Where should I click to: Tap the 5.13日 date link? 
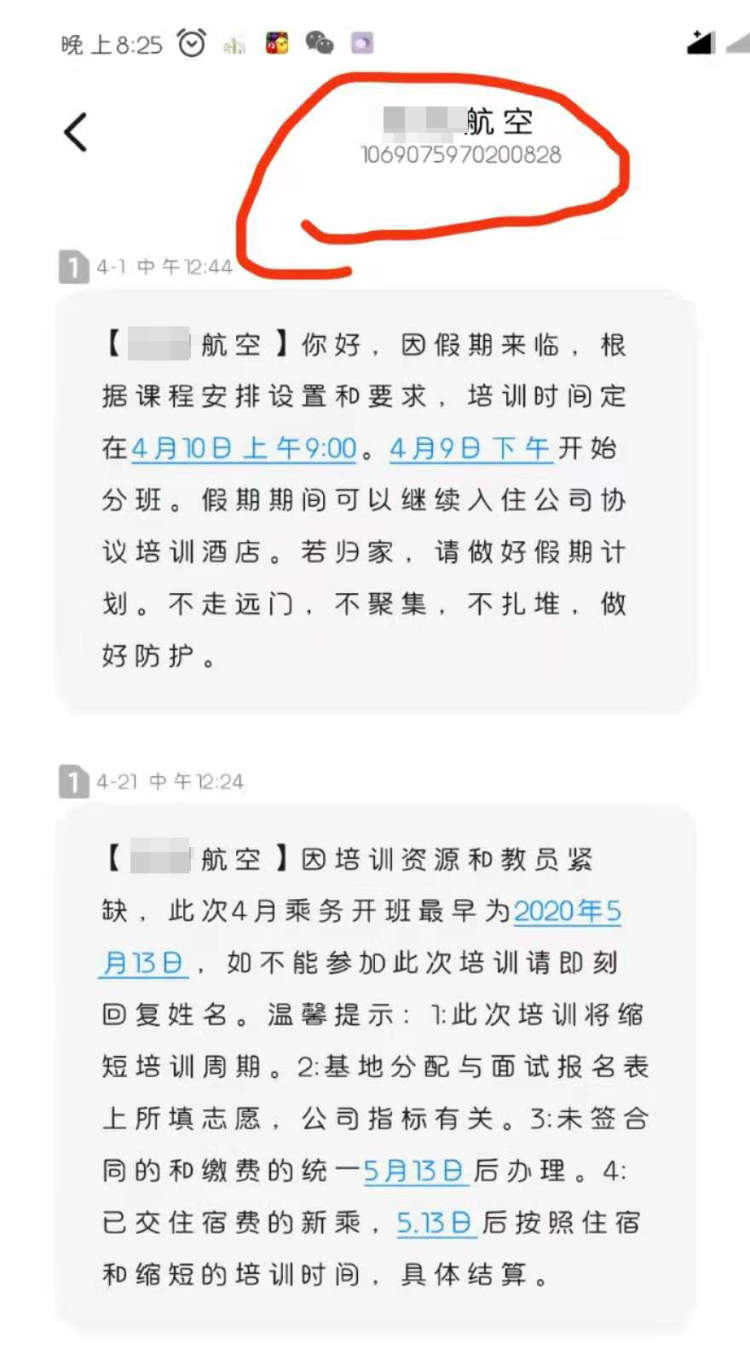(x=435, y=1223)
